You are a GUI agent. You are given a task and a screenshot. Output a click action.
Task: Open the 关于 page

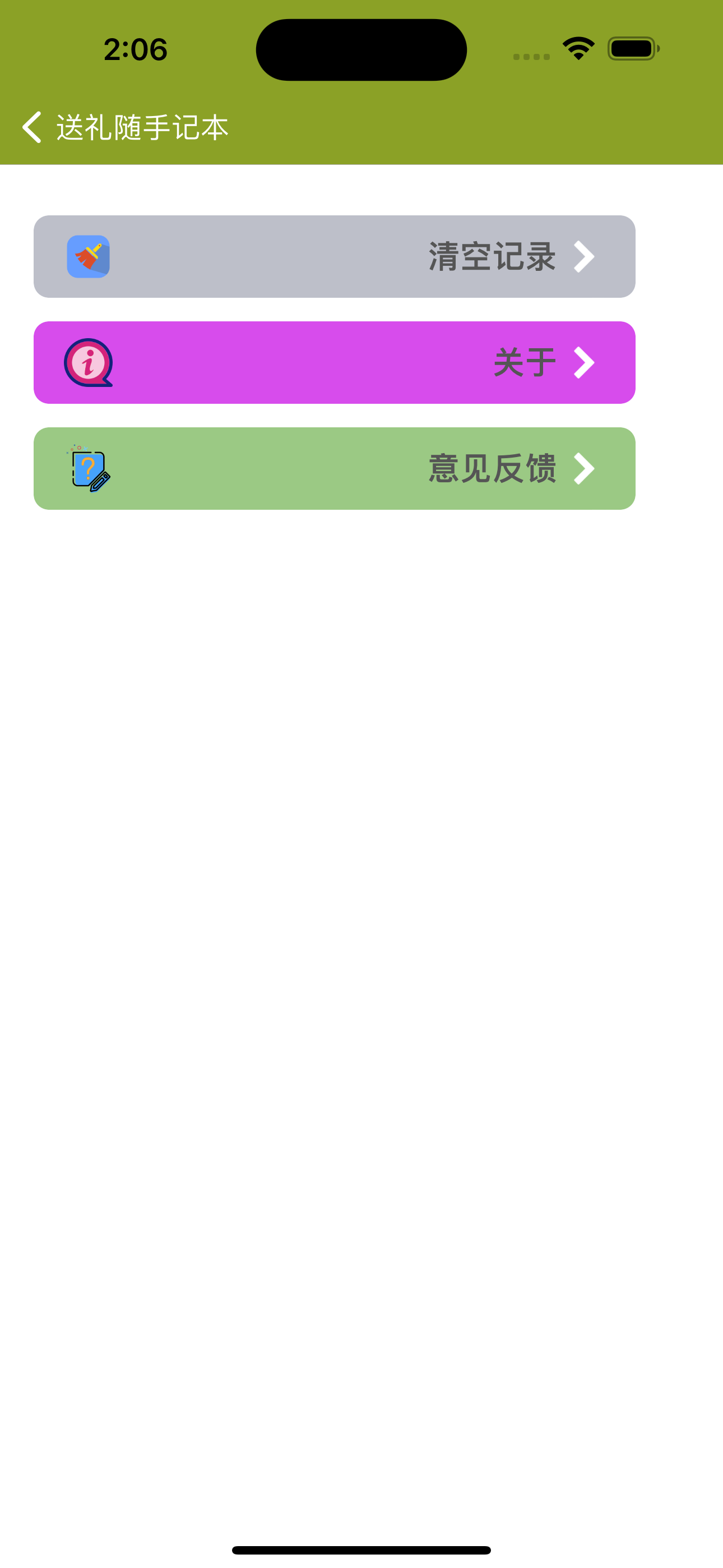[x=334, y=362]
